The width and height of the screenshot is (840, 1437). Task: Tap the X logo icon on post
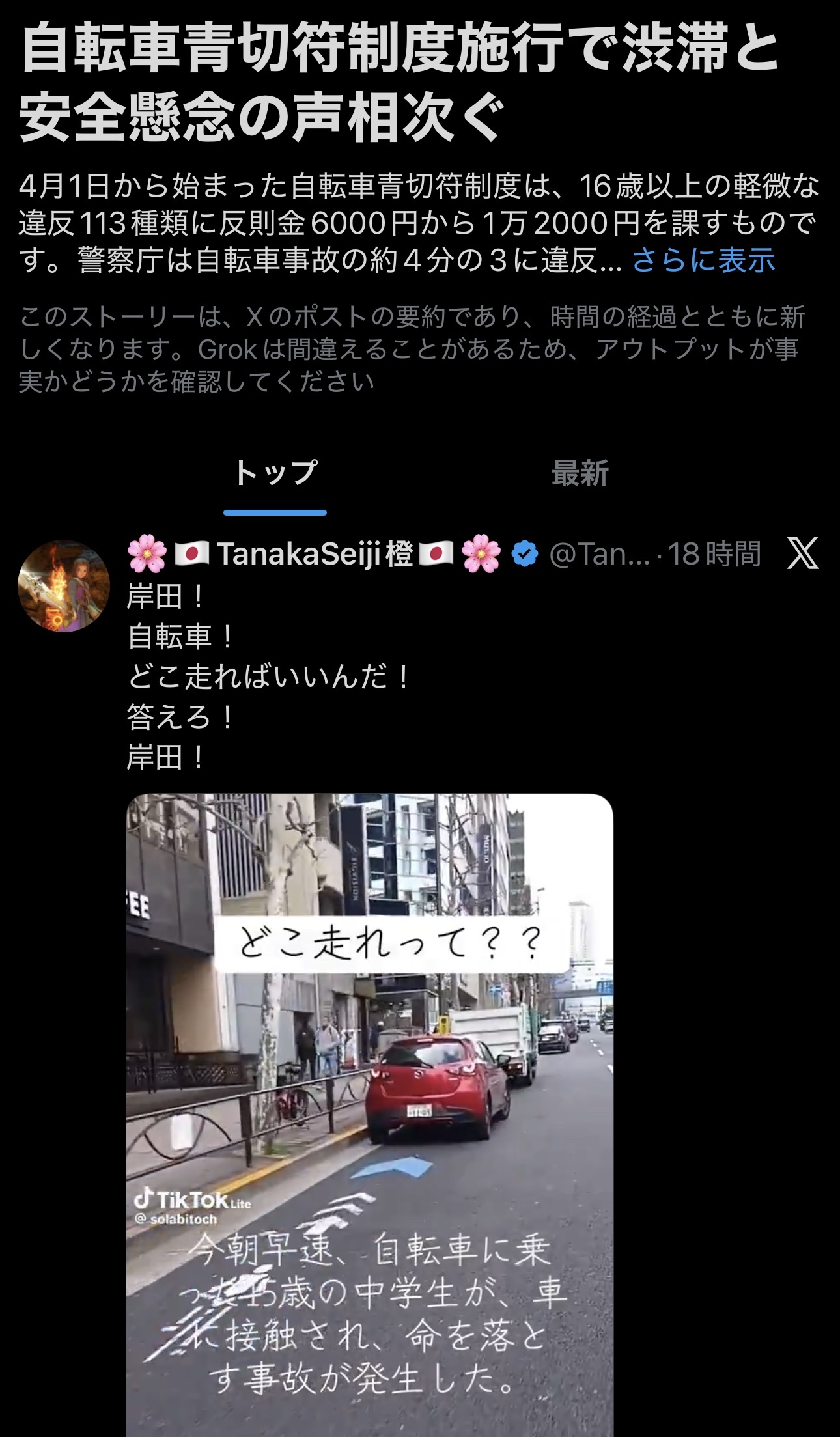802,553
